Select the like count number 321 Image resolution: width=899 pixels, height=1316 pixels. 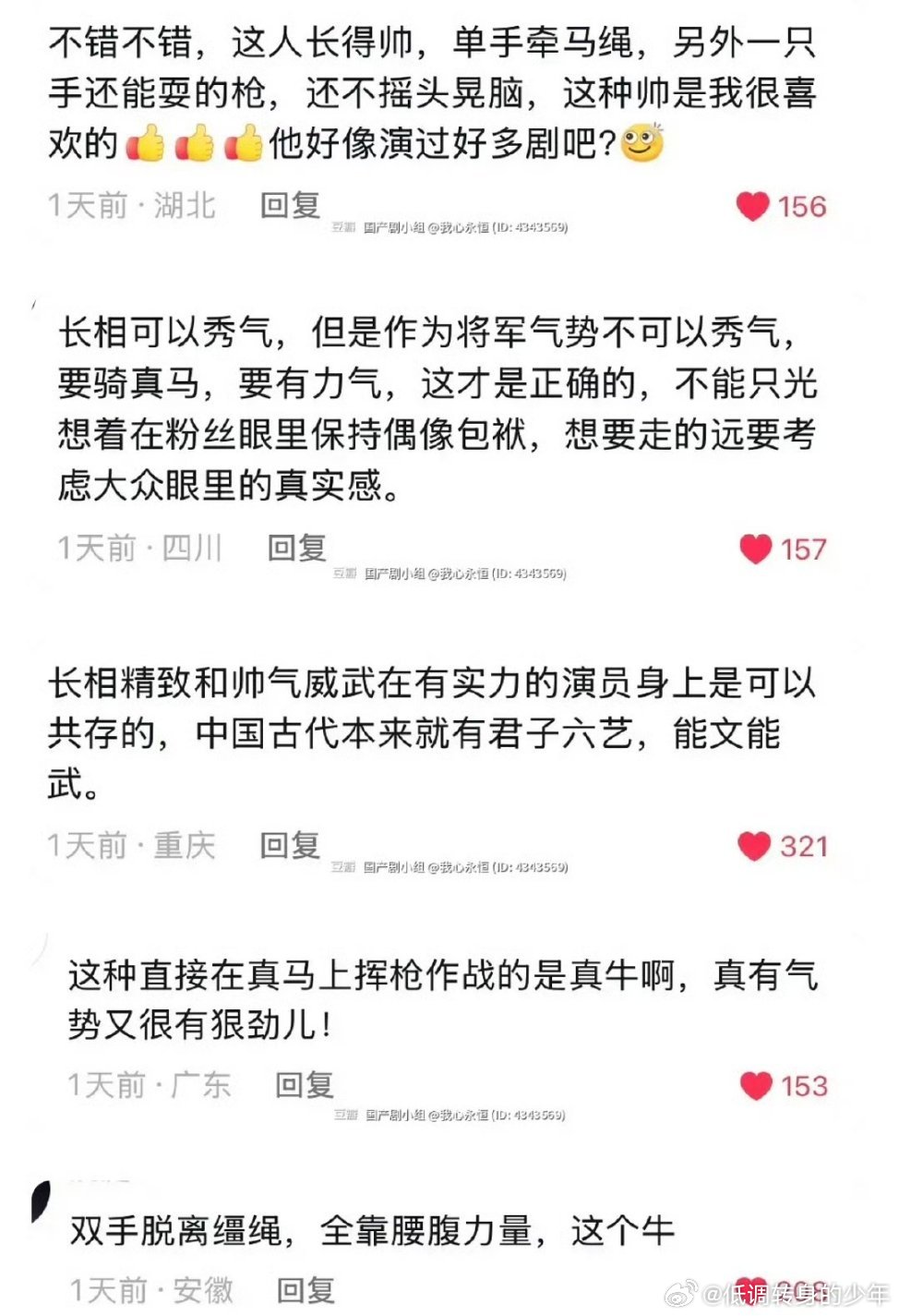click(x=804, y=845)
